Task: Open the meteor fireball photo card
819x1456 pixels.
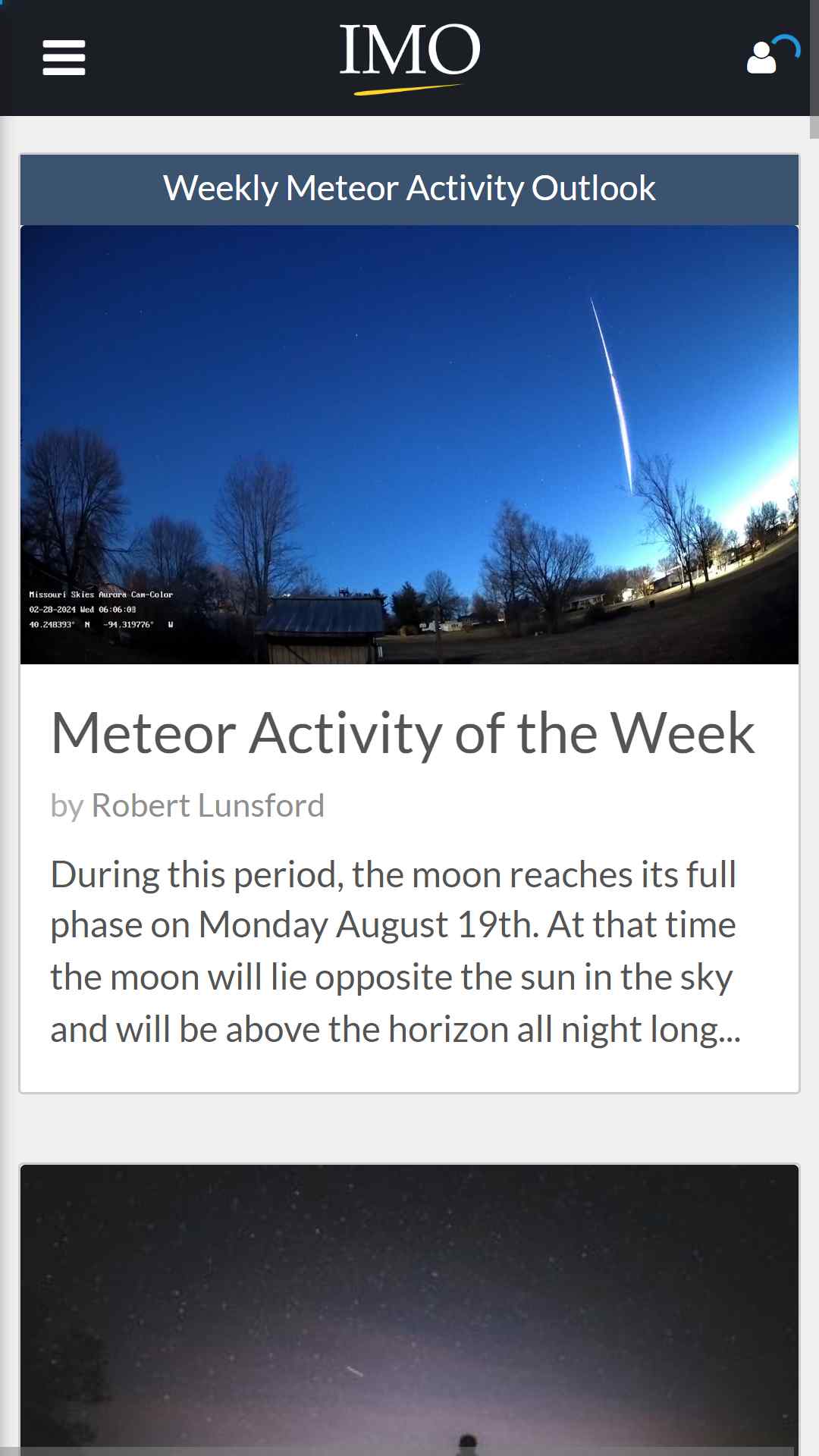Action: [409, 444]
